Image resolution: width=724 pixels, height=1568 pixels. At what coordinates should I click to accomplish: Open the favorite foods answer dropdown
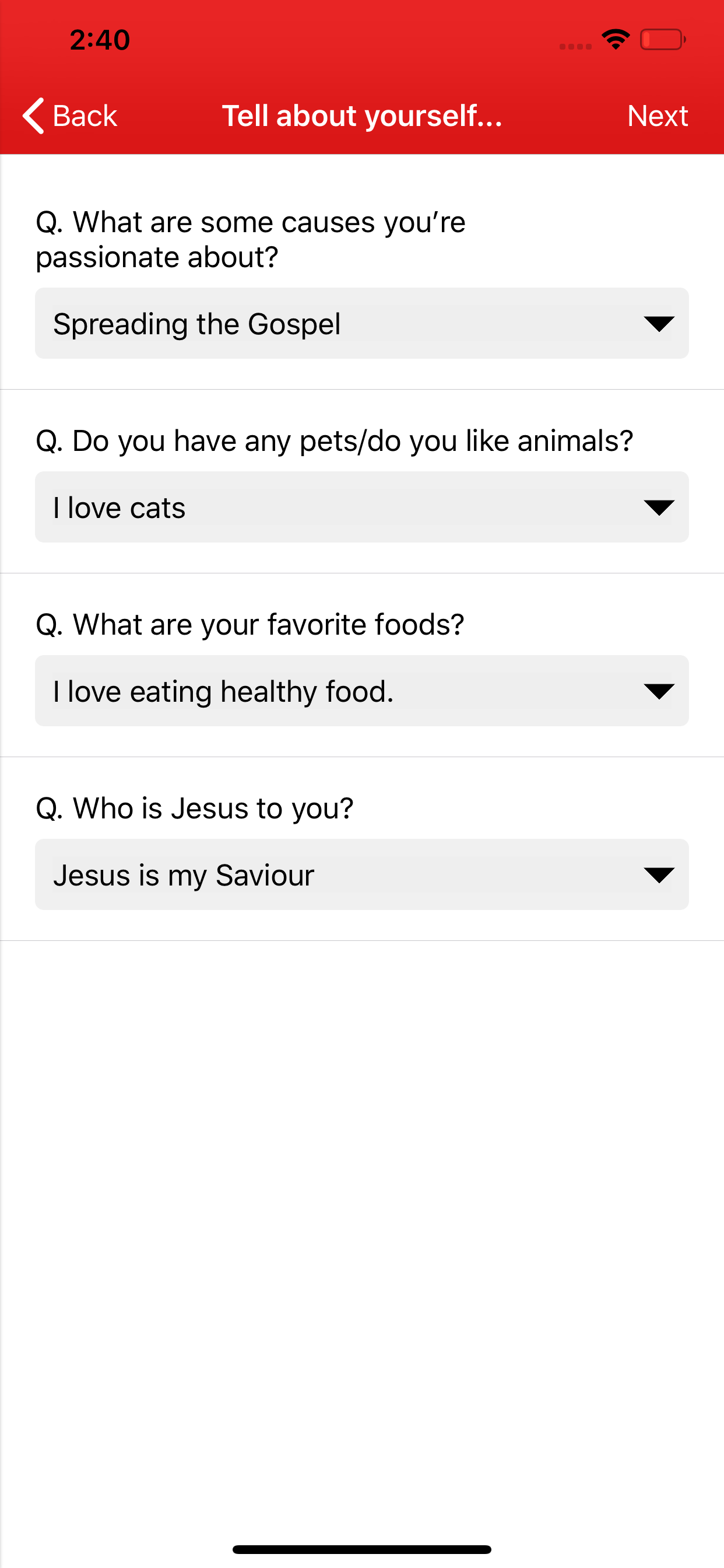[x=362, y=691]
